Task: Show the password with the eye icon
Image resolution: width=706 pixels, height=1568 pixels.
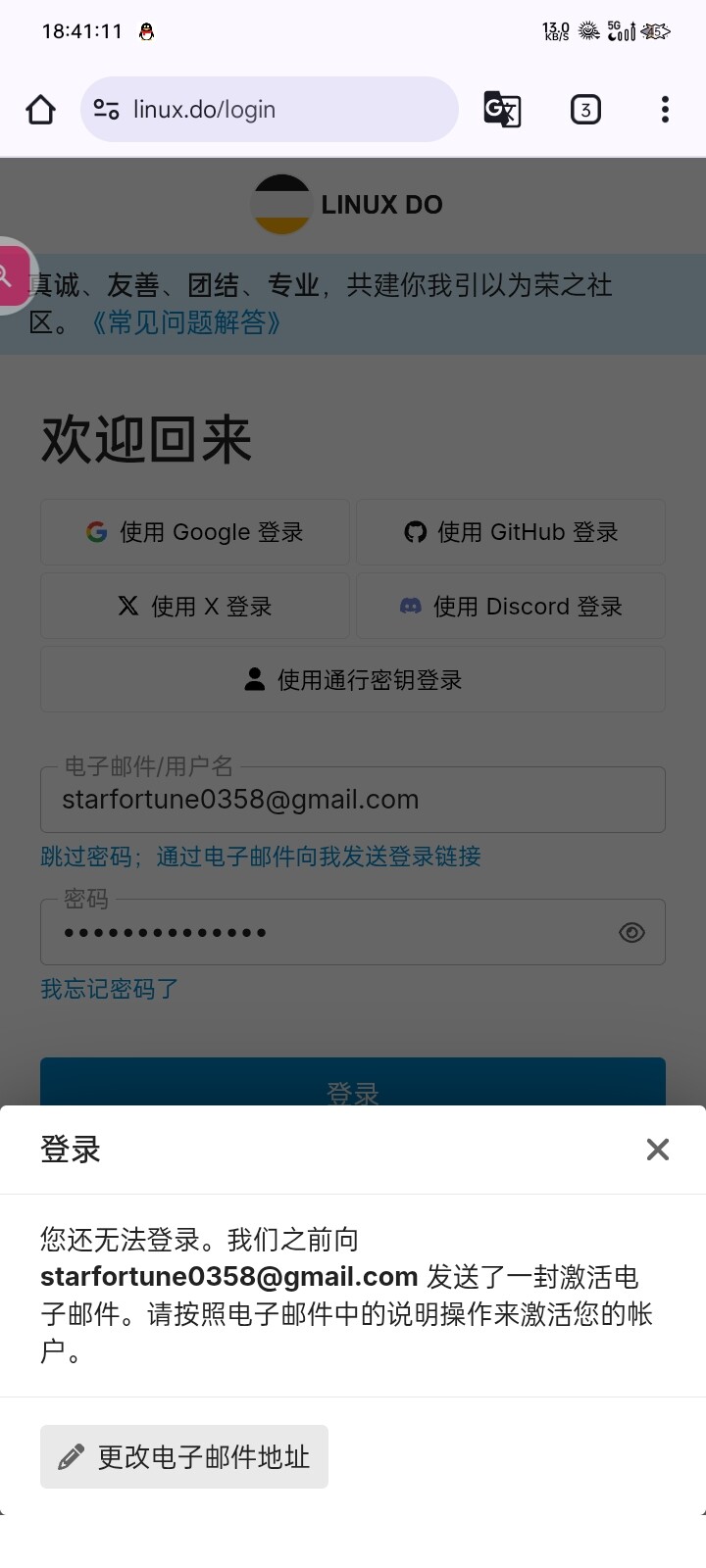Action: coord(632,933)
